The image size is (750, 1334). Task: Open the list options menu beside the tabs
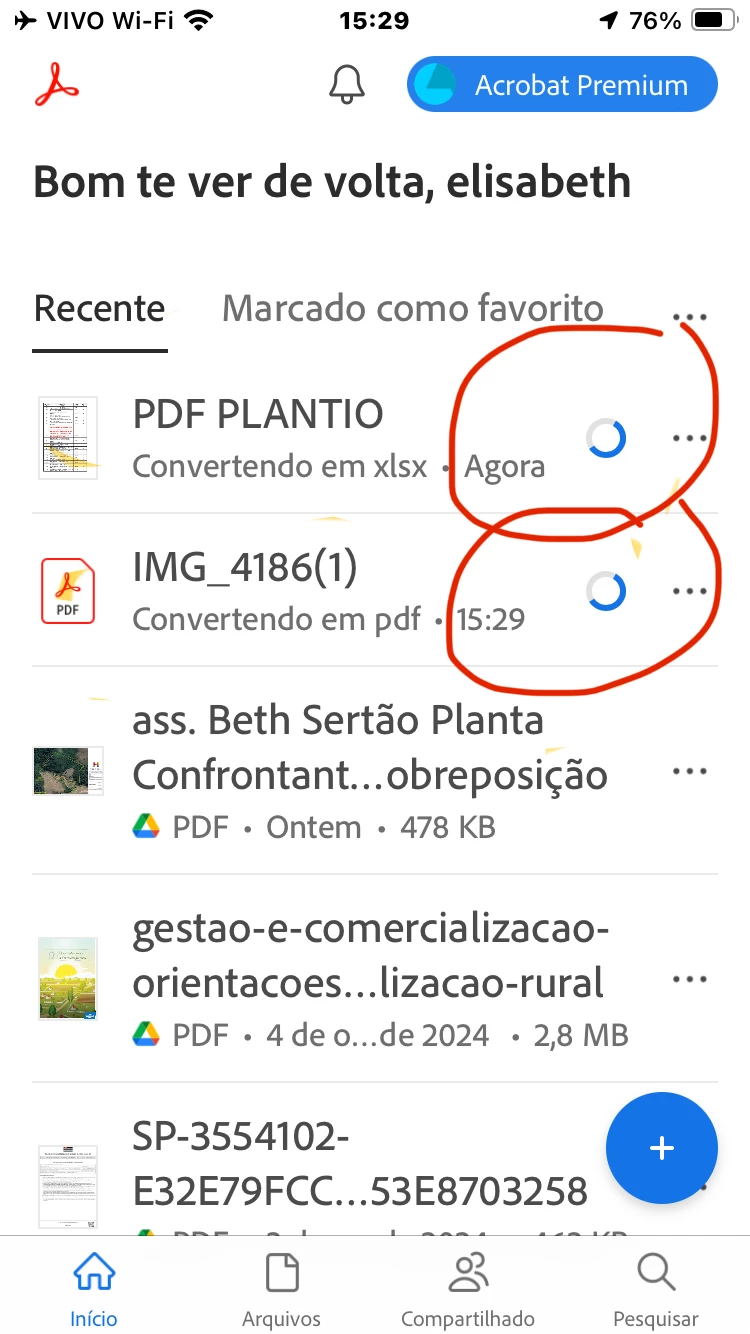690,318
